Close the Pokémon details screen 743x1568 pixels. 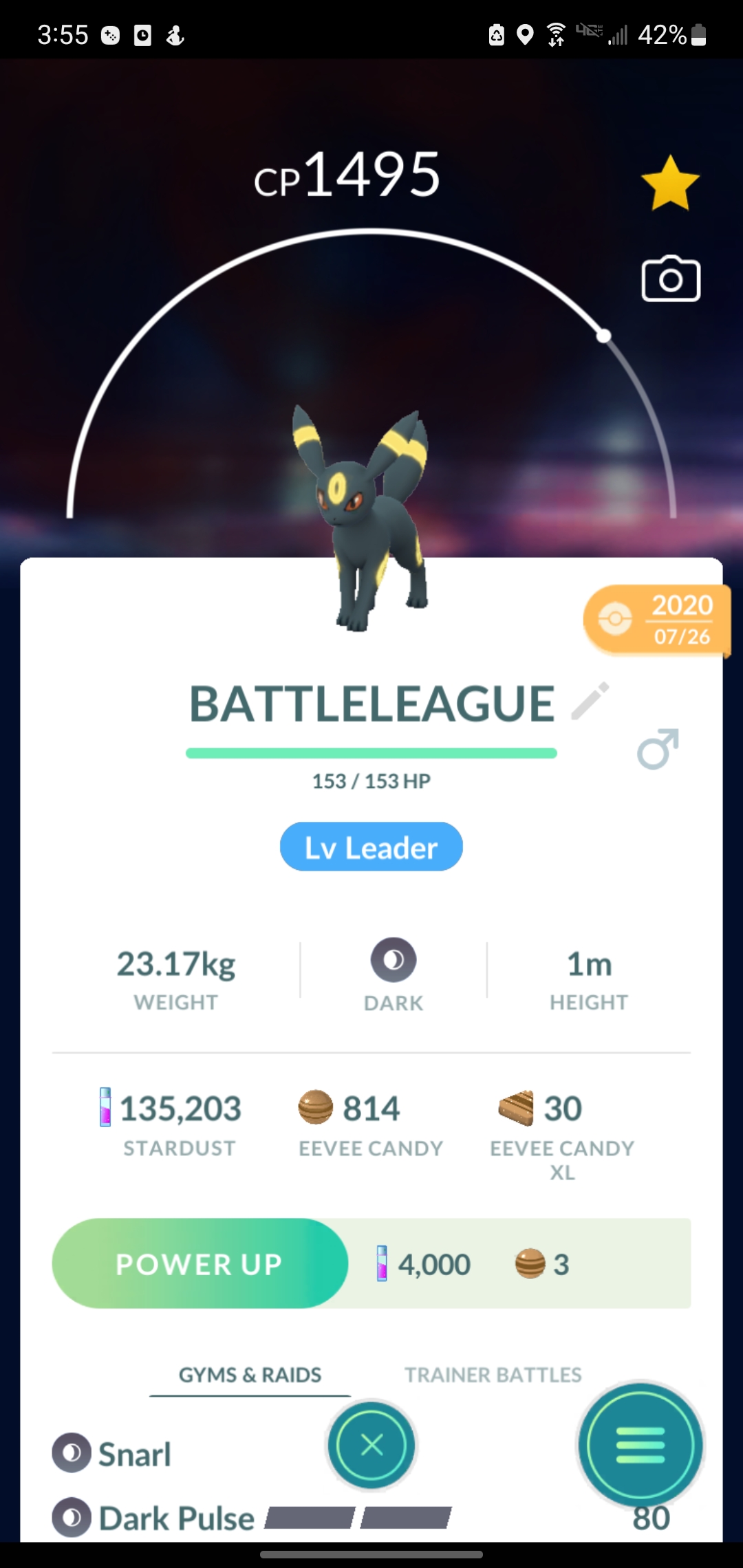[371, 1445]
